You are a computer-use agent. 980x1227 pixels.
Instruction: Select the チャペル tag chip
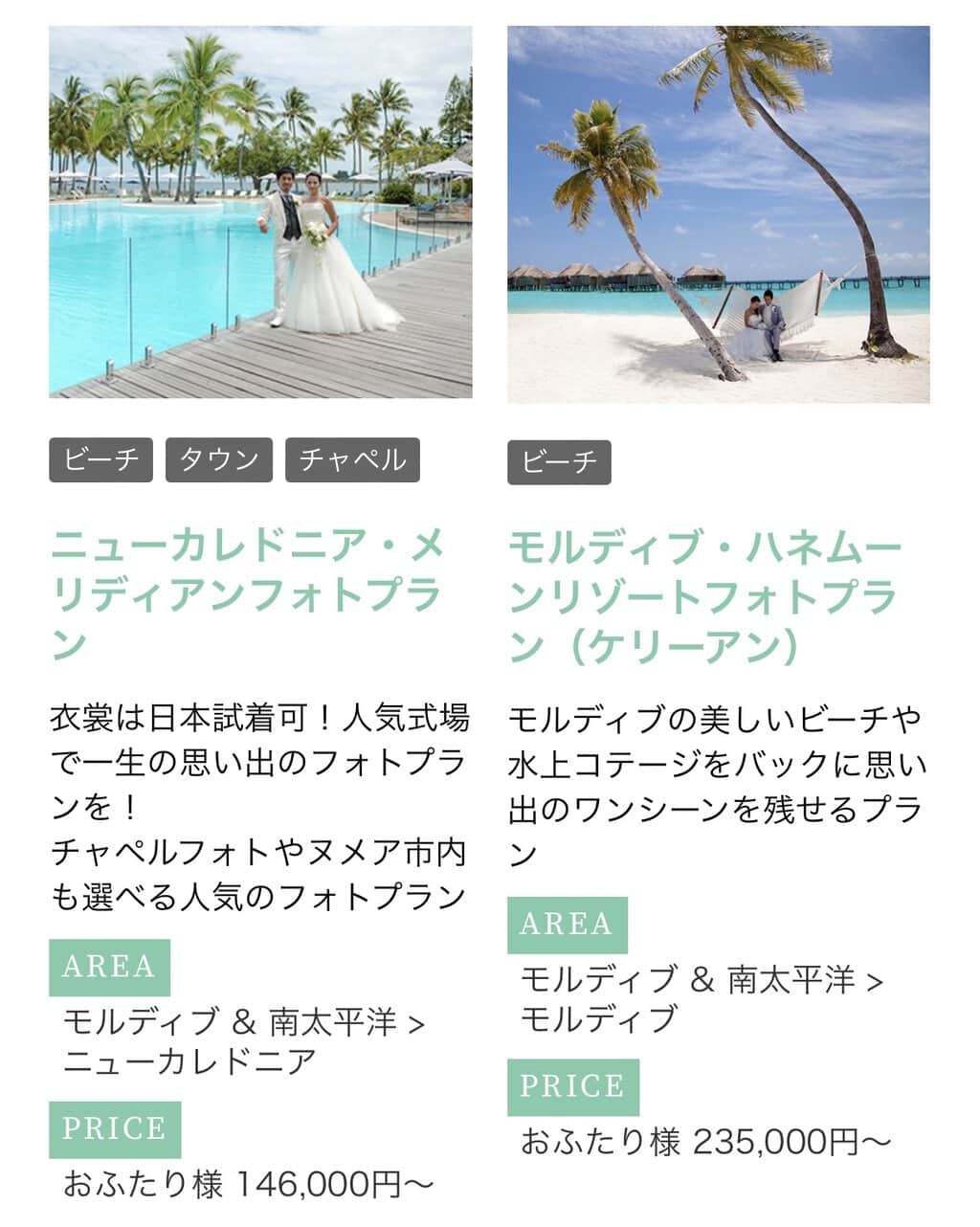(352, 460)
